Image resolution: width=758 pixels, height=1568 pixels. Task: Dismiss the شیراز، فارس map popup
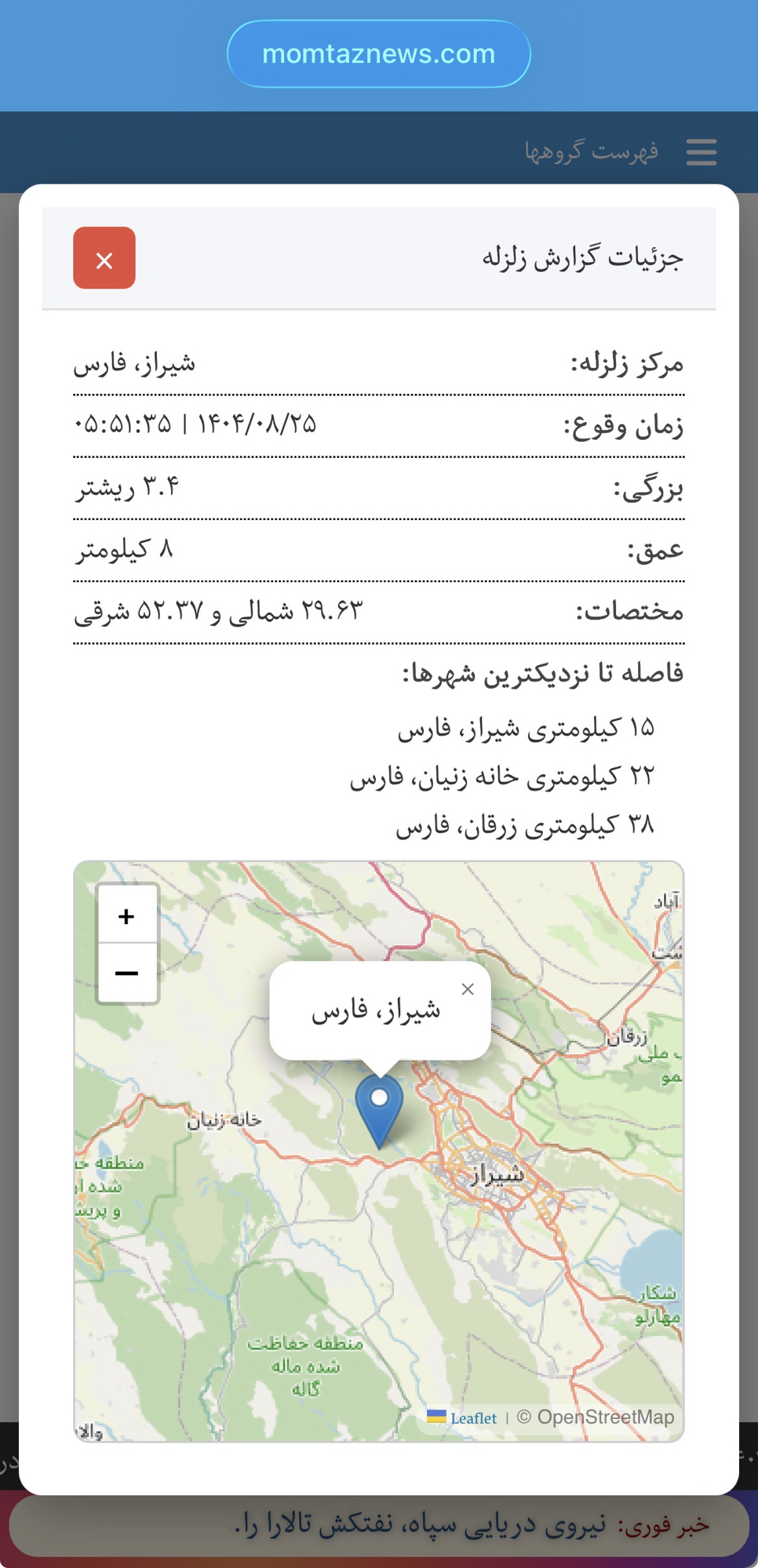pyautogui.click(x=468, y=989)
